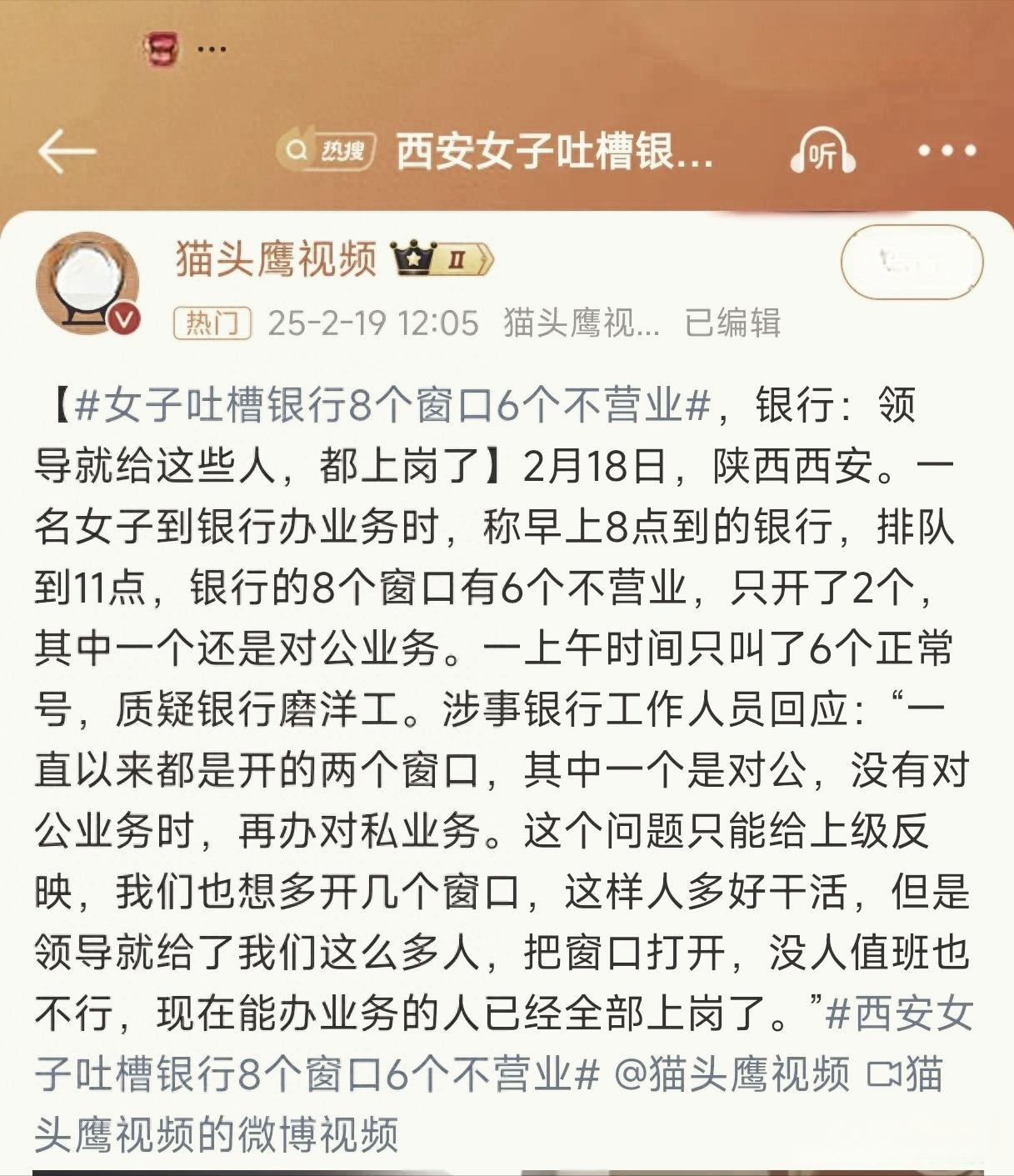This screenshot has width=1014, height=1176.
Task: Open hashtag 女子吐槽银行8个窗口6个不营业
Action: pos(392,406)
